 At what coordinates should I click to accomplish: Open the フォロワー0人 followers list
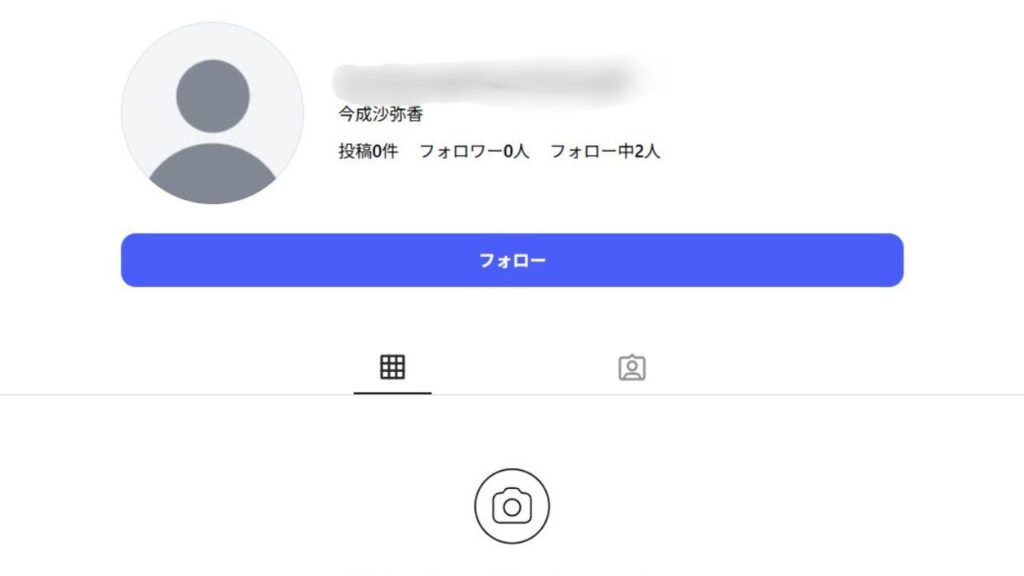pos(473,151)
